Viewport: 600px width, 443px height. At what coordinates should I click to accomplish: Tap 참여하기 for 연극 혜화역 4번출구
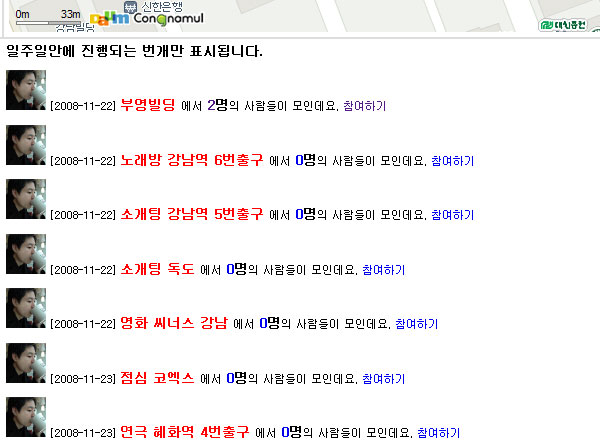click(438, 433)
